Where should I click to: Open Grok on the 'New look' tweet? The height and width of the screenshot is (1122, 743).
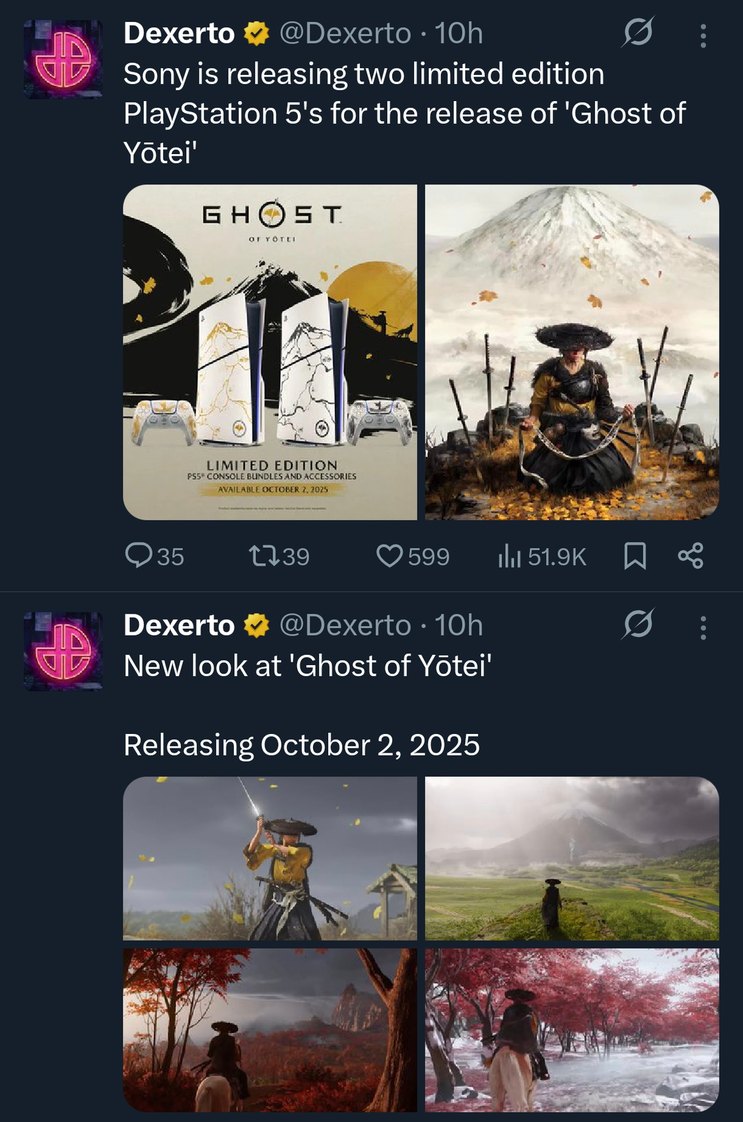click(x=640, y=624)
